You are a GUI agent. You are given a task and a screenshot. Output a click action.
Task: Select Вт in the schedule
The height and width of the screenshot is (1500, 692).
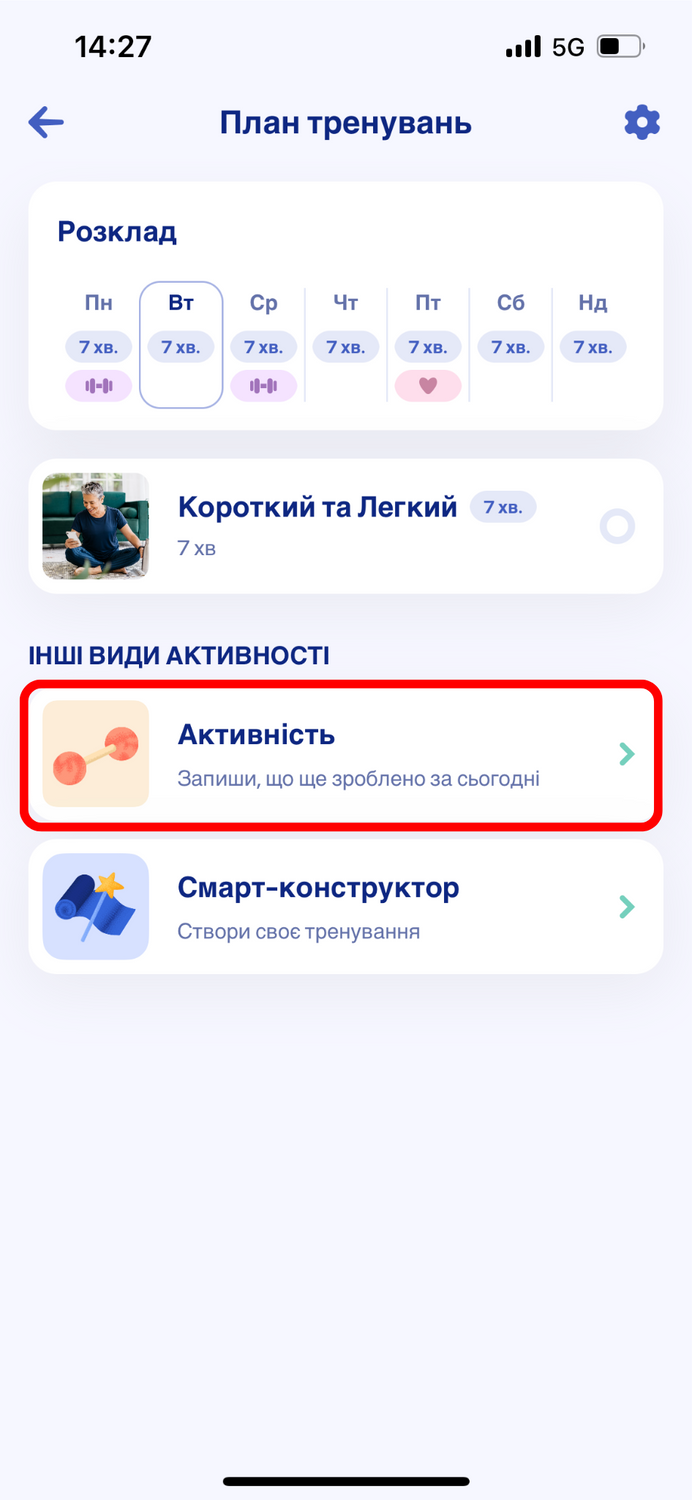[x=181, y=345]
